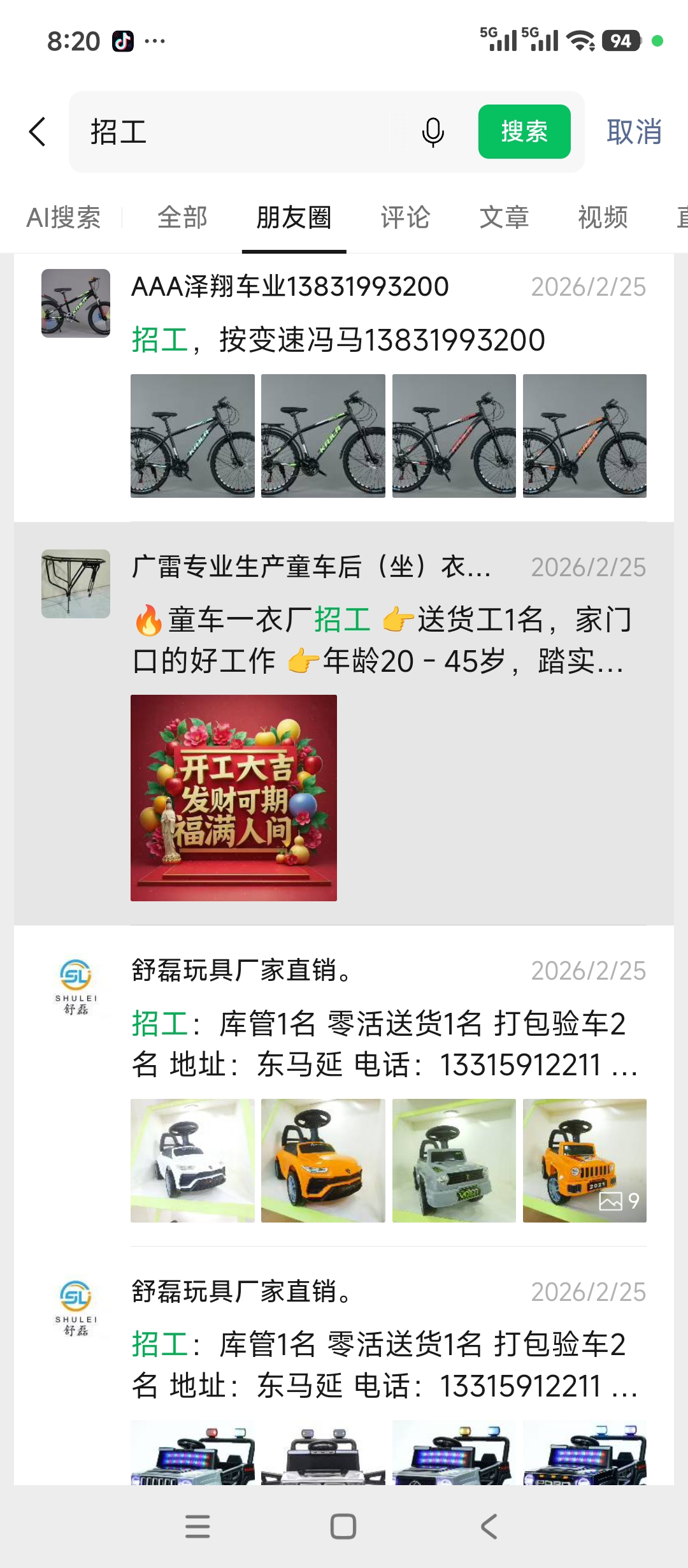Tap the 招工 search input field
Image resolution: width=688 pixels, height=1568 pixels.
242,132
